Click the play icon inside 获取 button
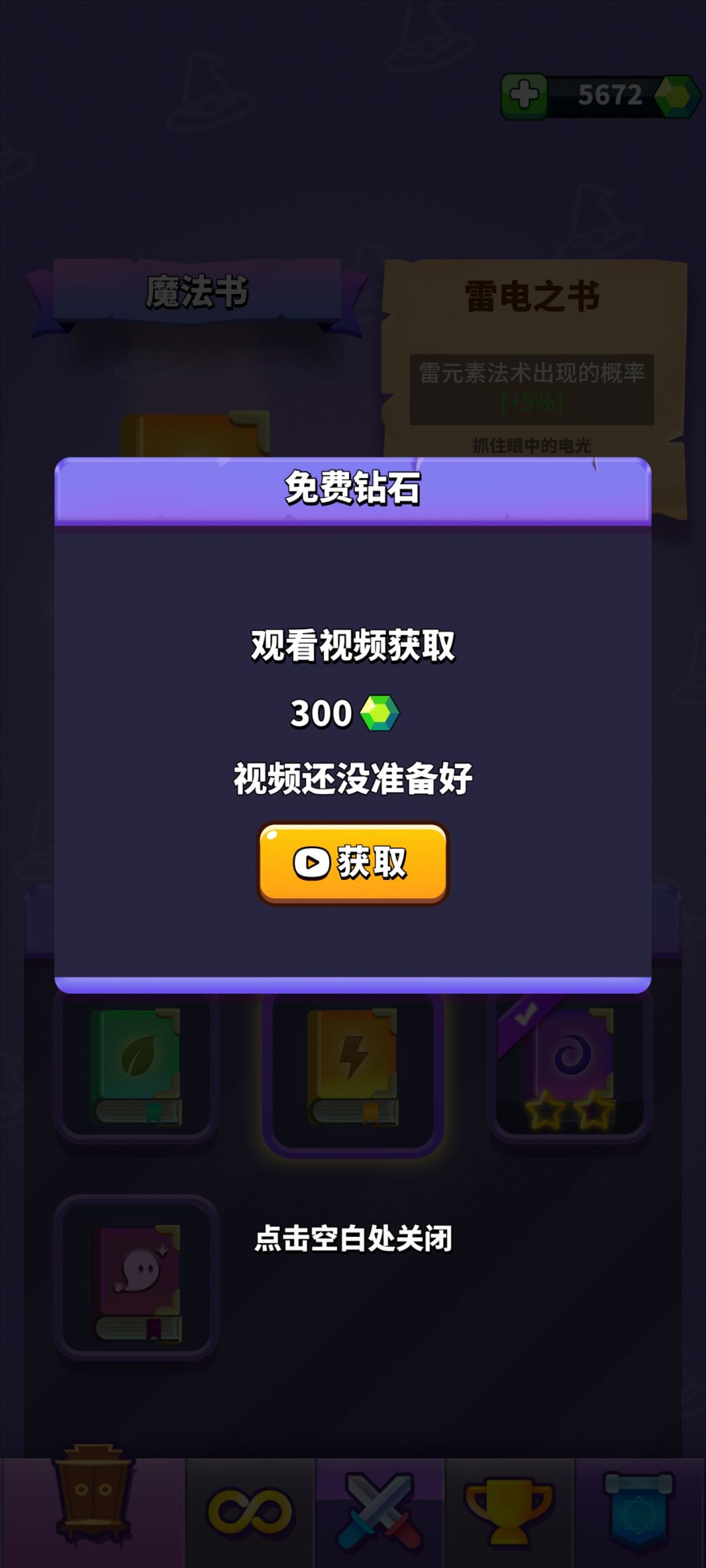Image resolution: width=706 pixels, height=1568 pixels. tap(312, 860)
